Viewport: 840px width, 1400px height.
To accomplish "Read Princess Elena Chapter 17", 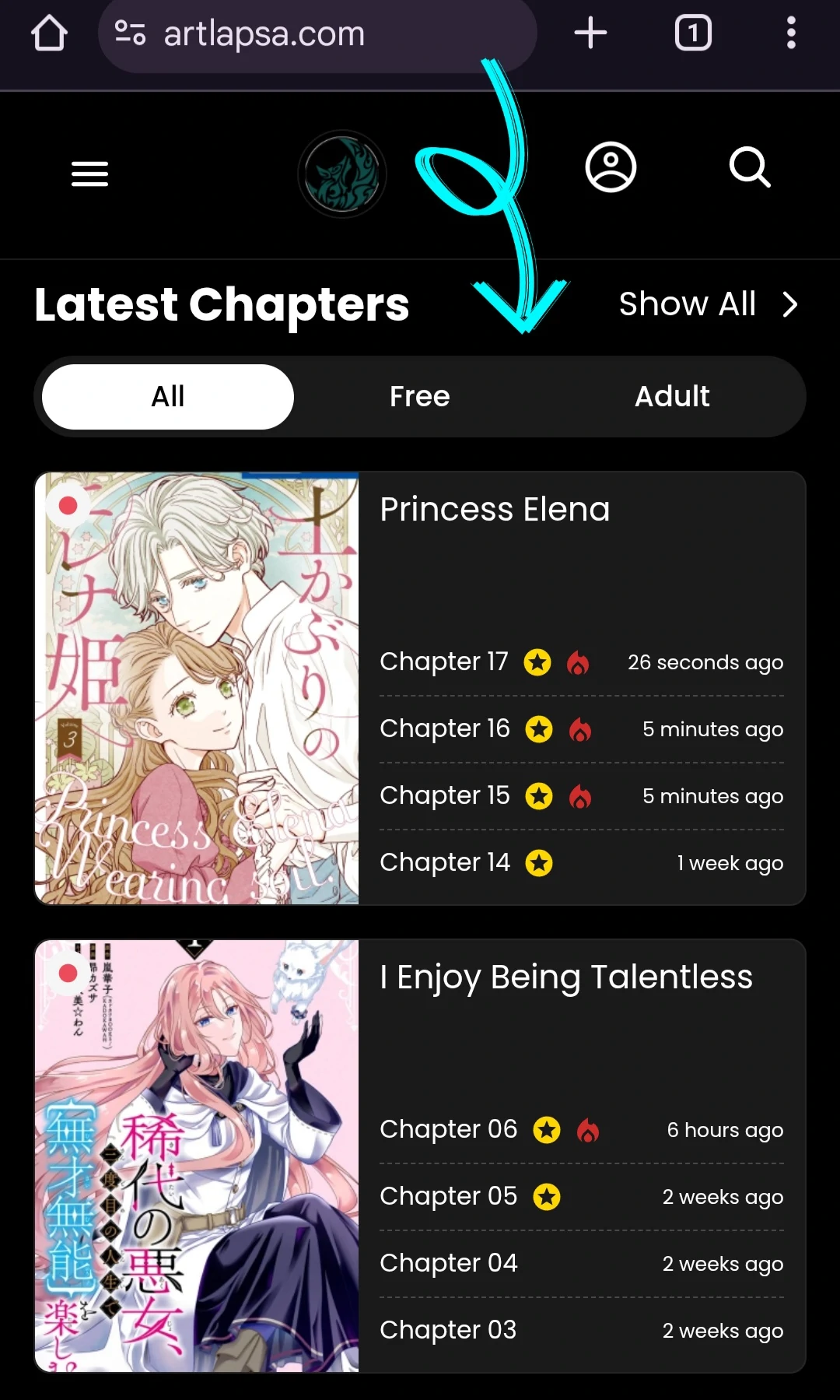I will (x=443, y=662).
